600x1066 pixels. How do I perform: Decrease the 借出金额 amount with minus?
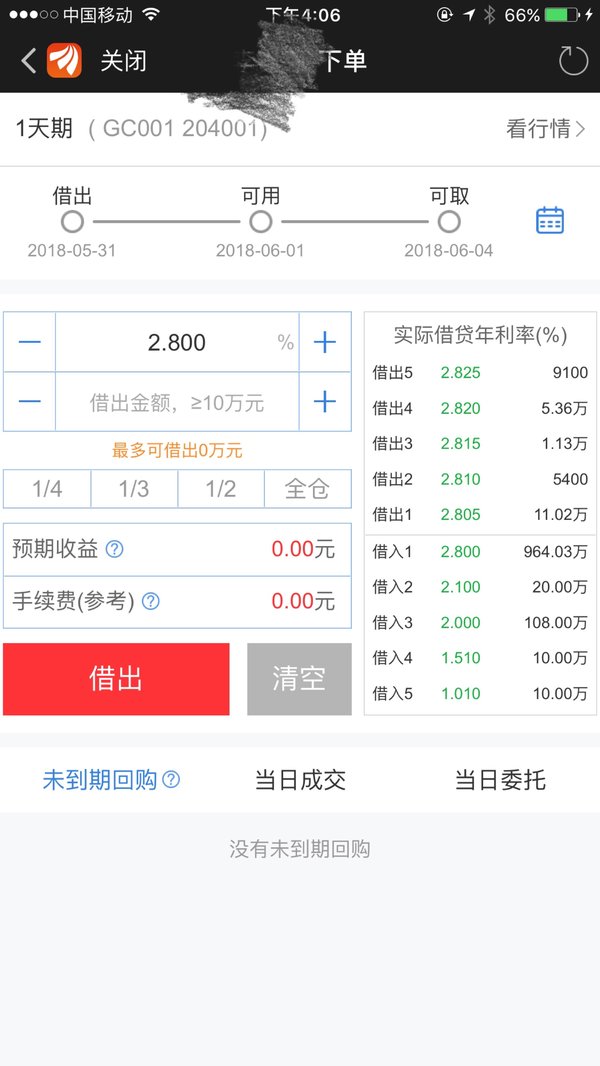(x=29, y=402)
